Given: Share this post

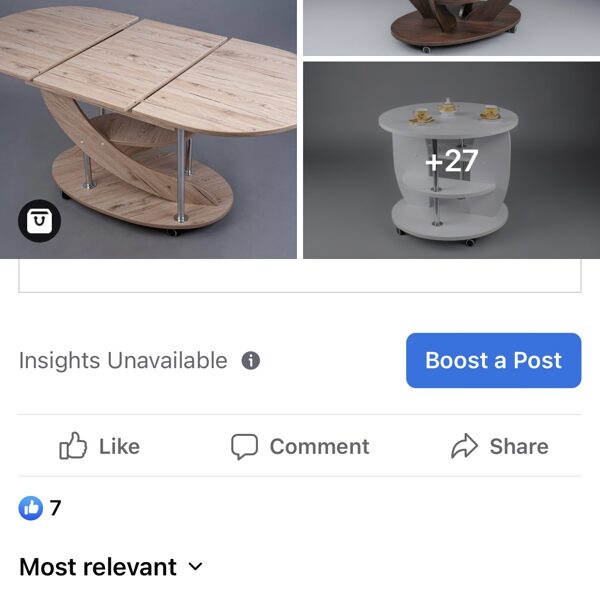Looking at the screenshot, I should pos(499,446).
